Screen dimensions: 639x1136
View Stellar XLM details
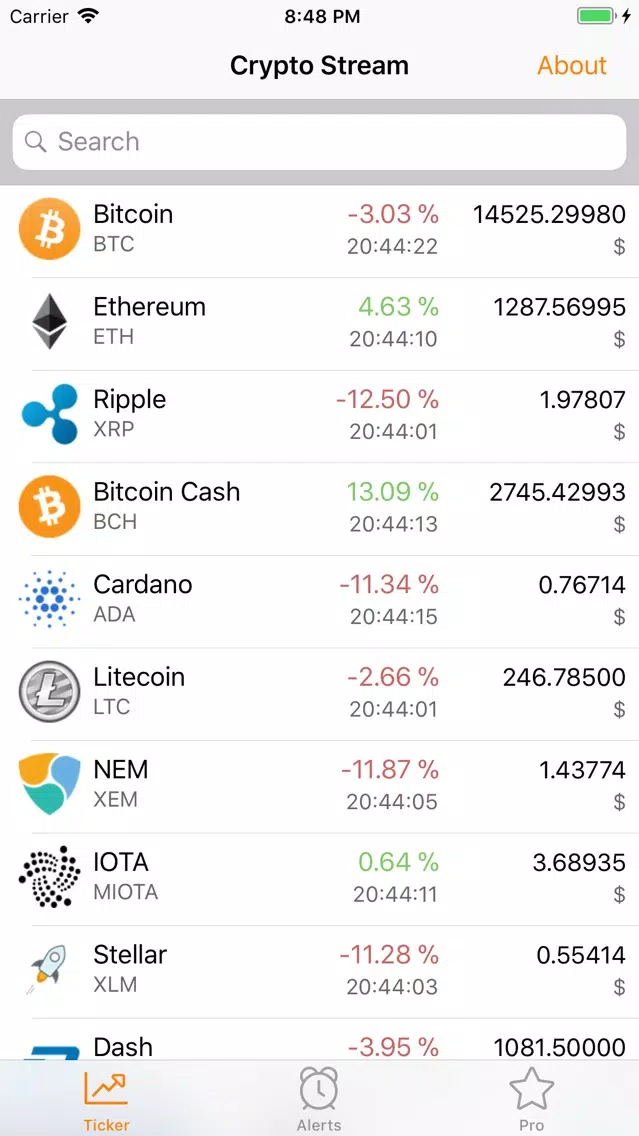click(320, 972)
